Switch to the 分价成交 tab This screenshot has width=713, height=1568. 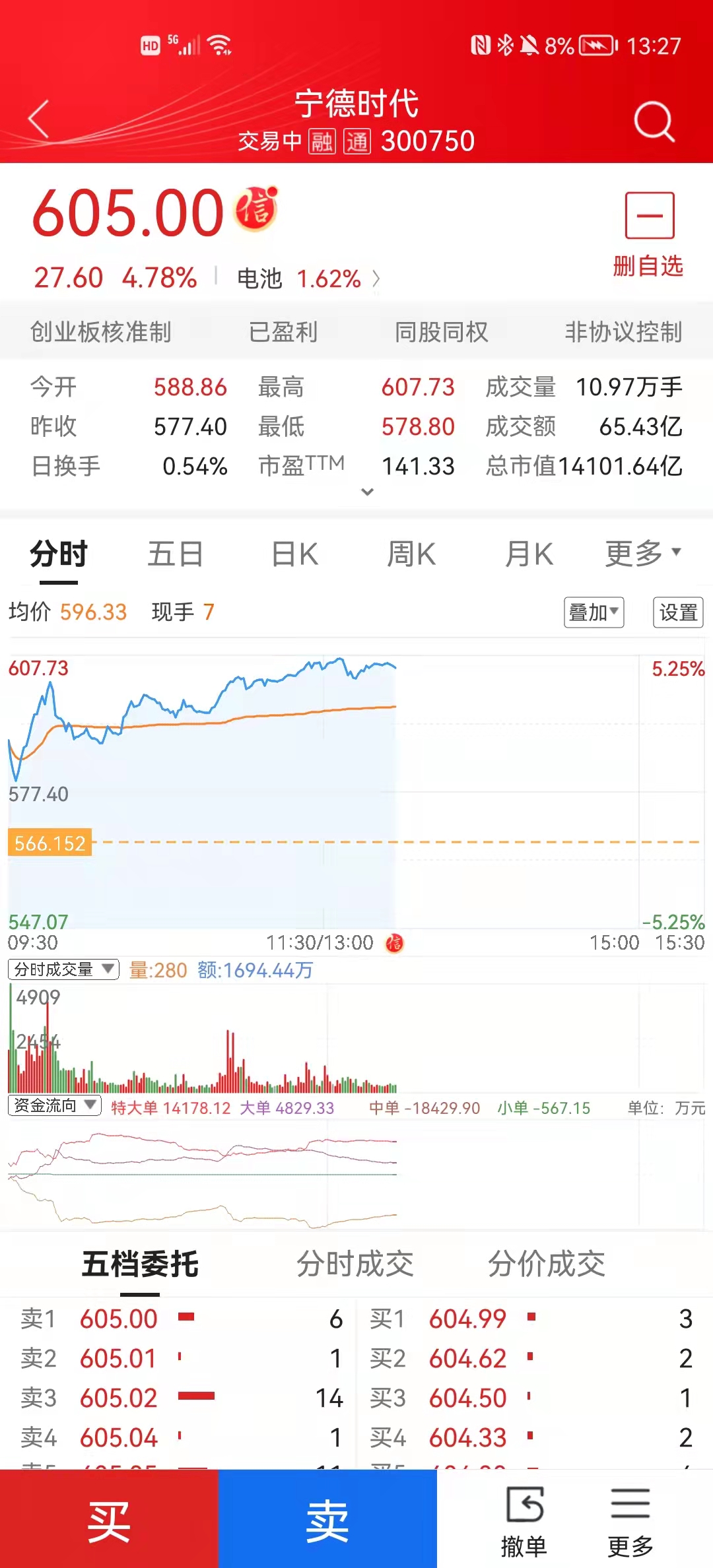[546, 1264]
